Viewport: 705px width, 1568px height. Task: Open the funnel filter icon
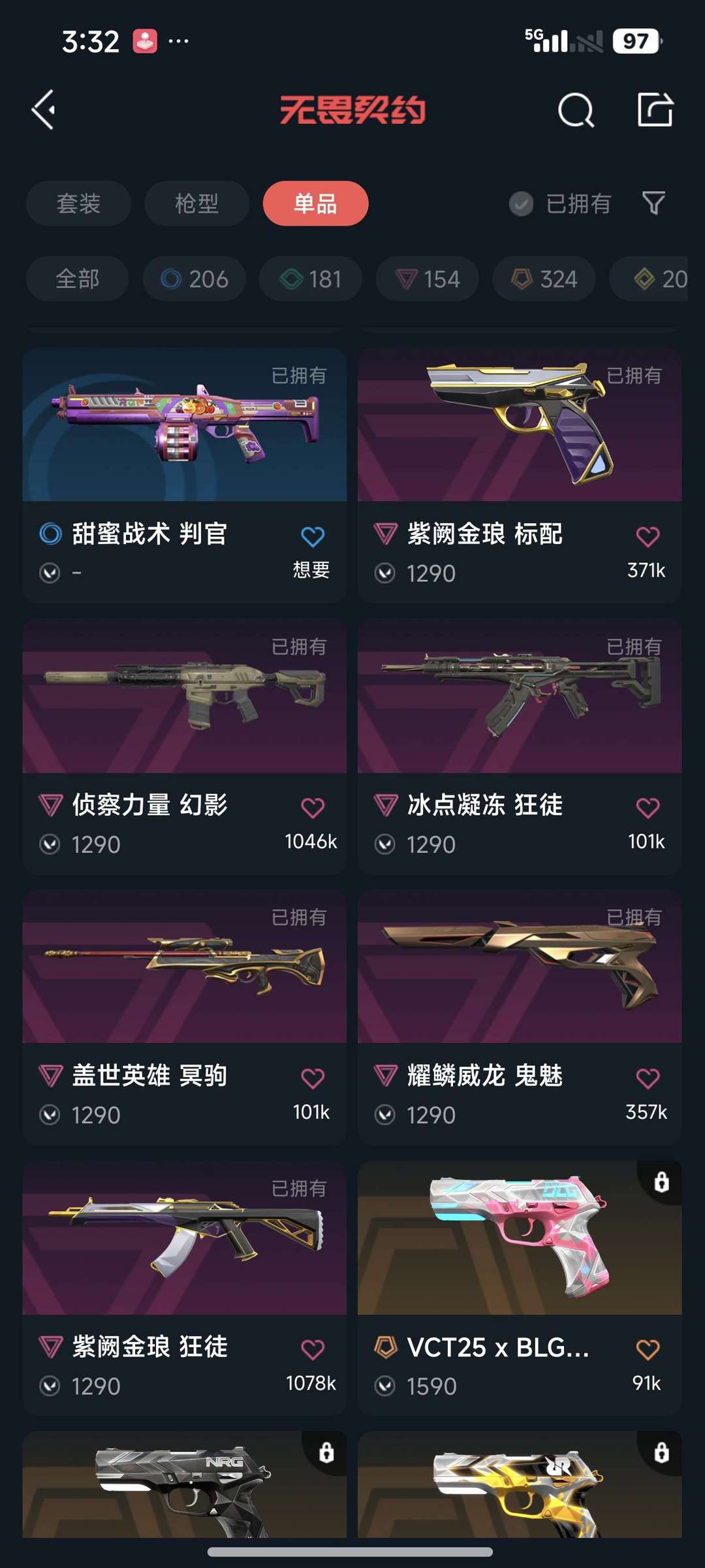[653, 204]
